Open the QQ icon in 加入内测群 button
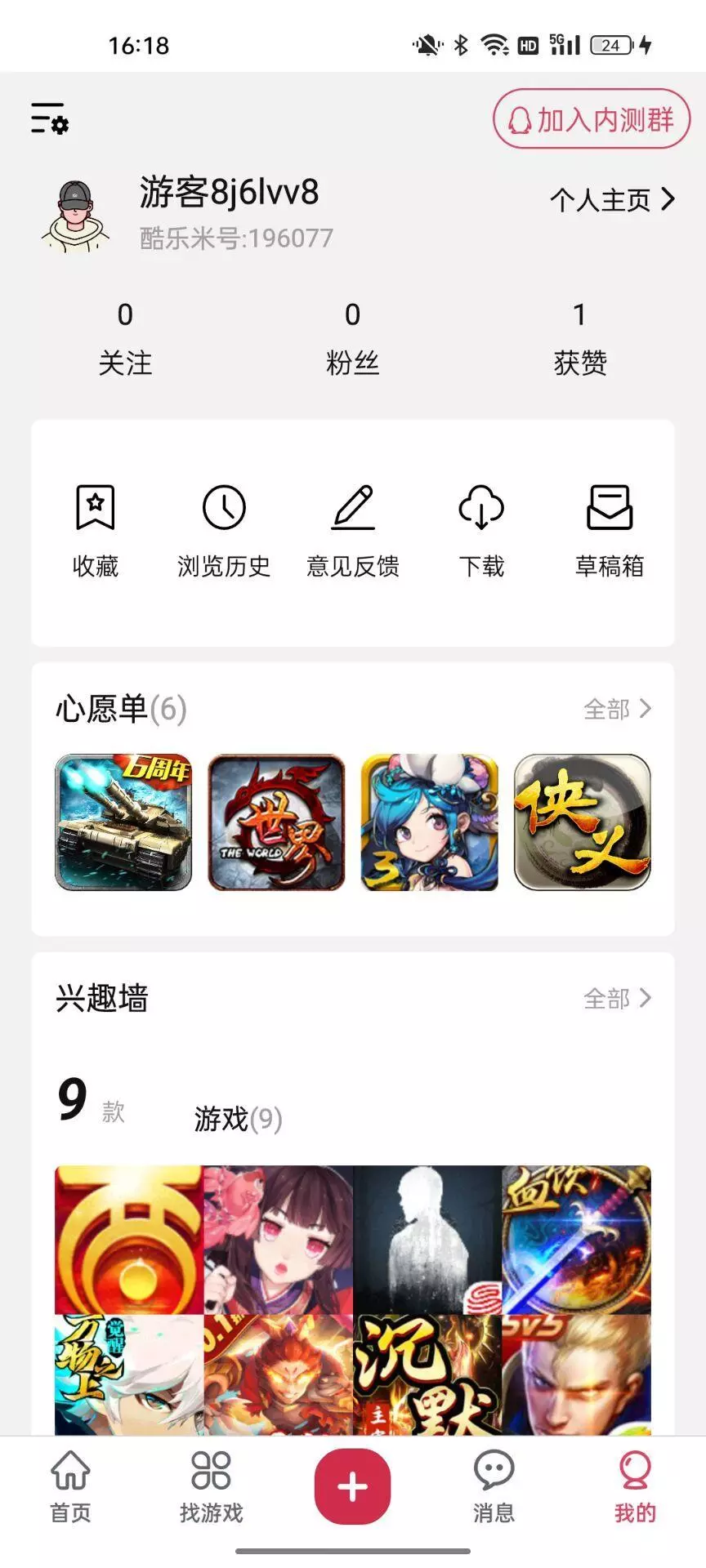This screenshot has height=1568, width=706. point(516,119)
